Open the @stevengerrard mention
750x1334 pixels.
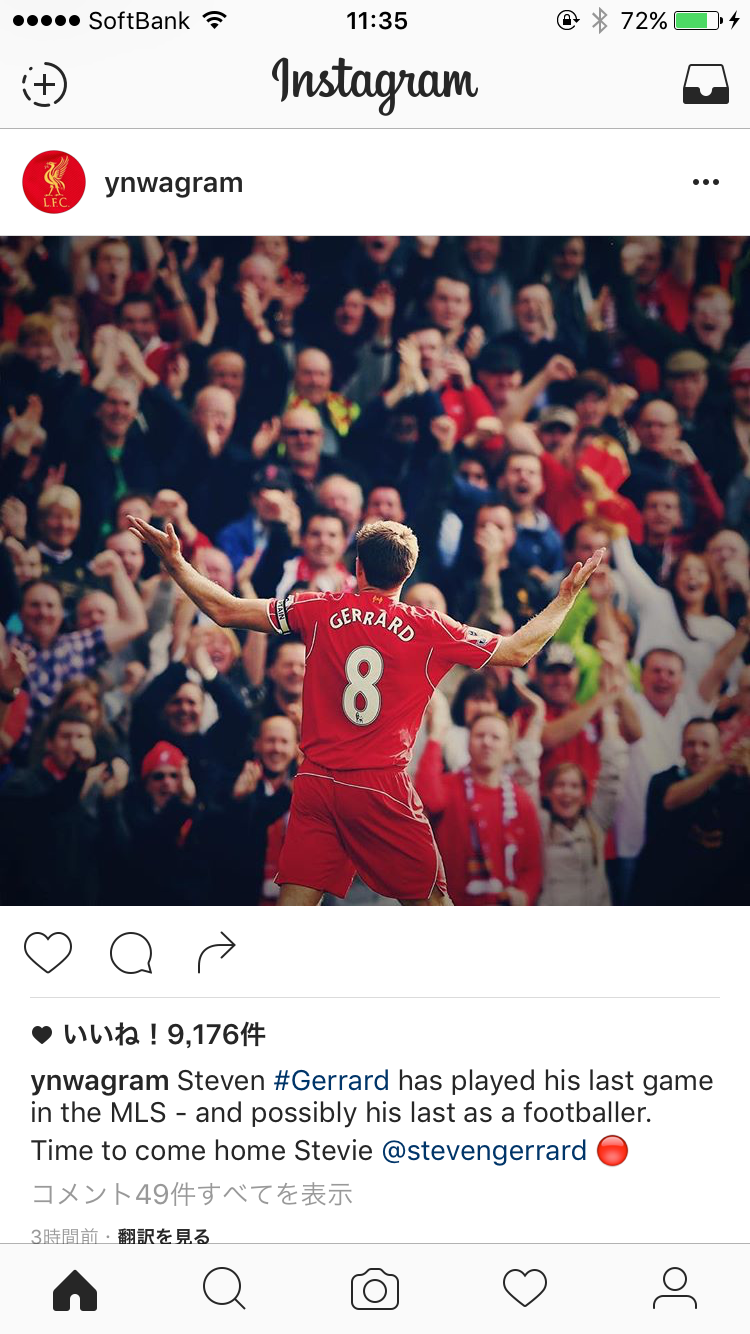click(x=484, y=1150)
